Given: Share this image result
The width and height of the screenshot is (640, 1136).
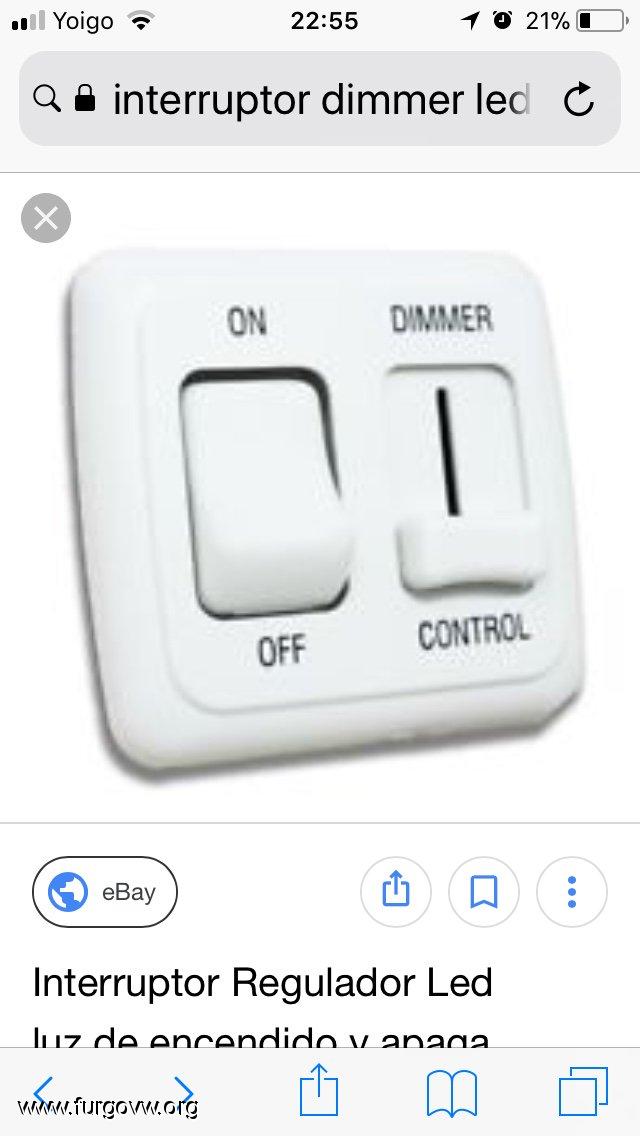Looking at the screenshot, I should click(396, 892).
